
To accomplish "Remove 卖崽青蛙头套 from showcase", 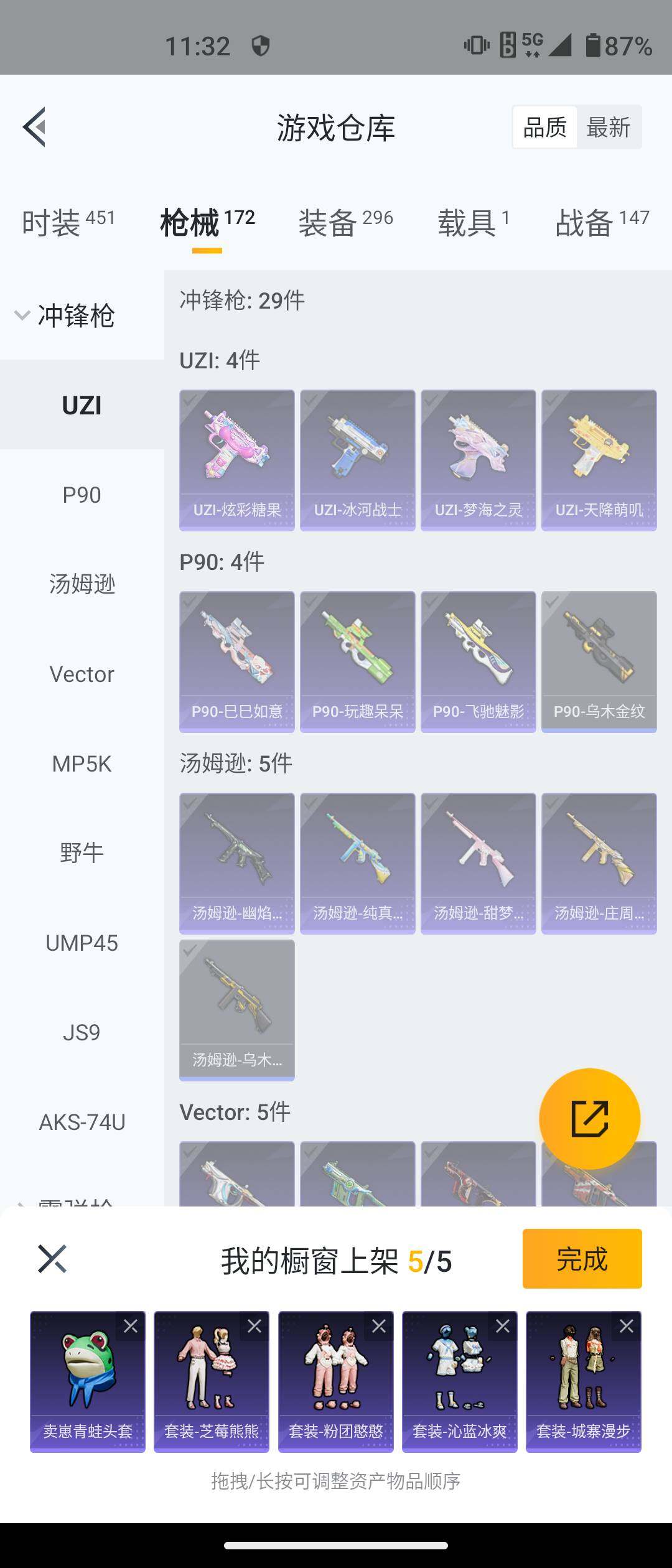I will [131, 1326].
